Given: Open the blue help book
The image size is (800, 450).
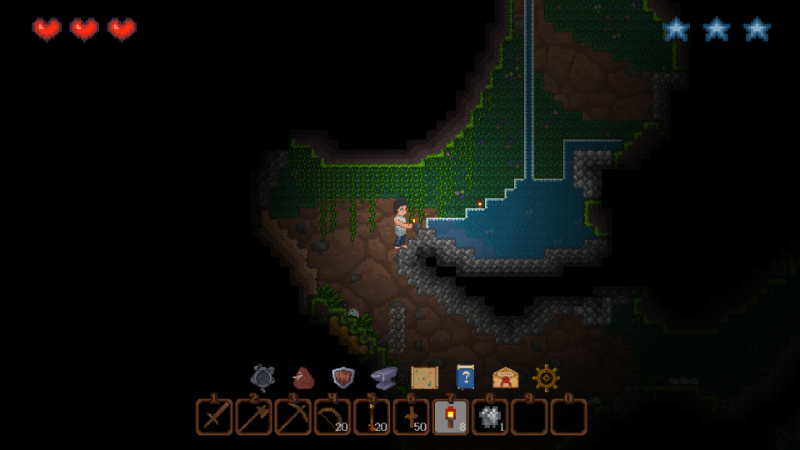Looking at the screenshot, I should point(465,378).
